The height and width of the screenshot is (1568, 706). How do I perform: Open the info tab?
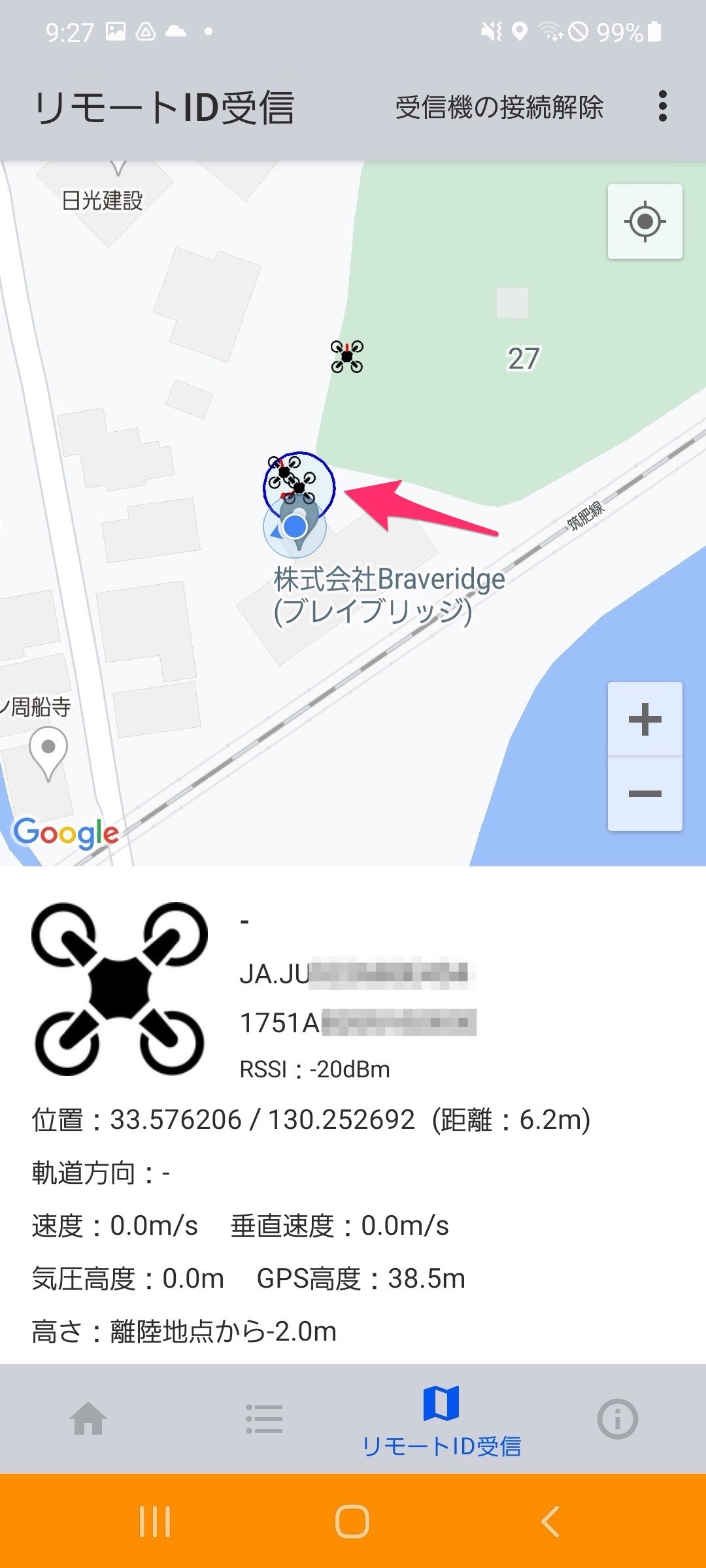[x=618, y=1419]
